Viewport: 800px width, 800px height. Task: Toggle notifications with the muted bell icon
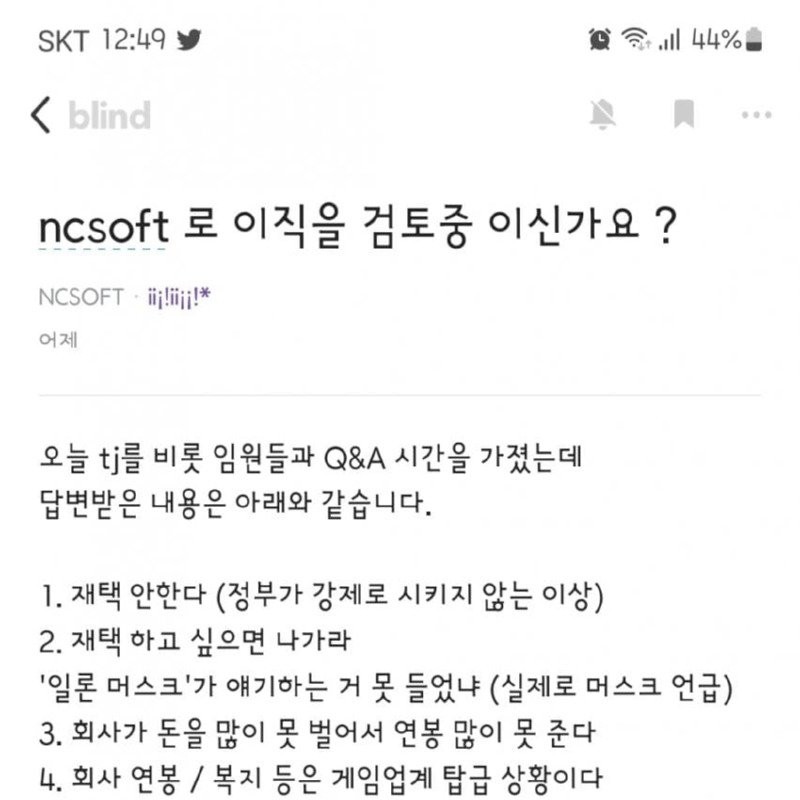(x=603, y=115)
